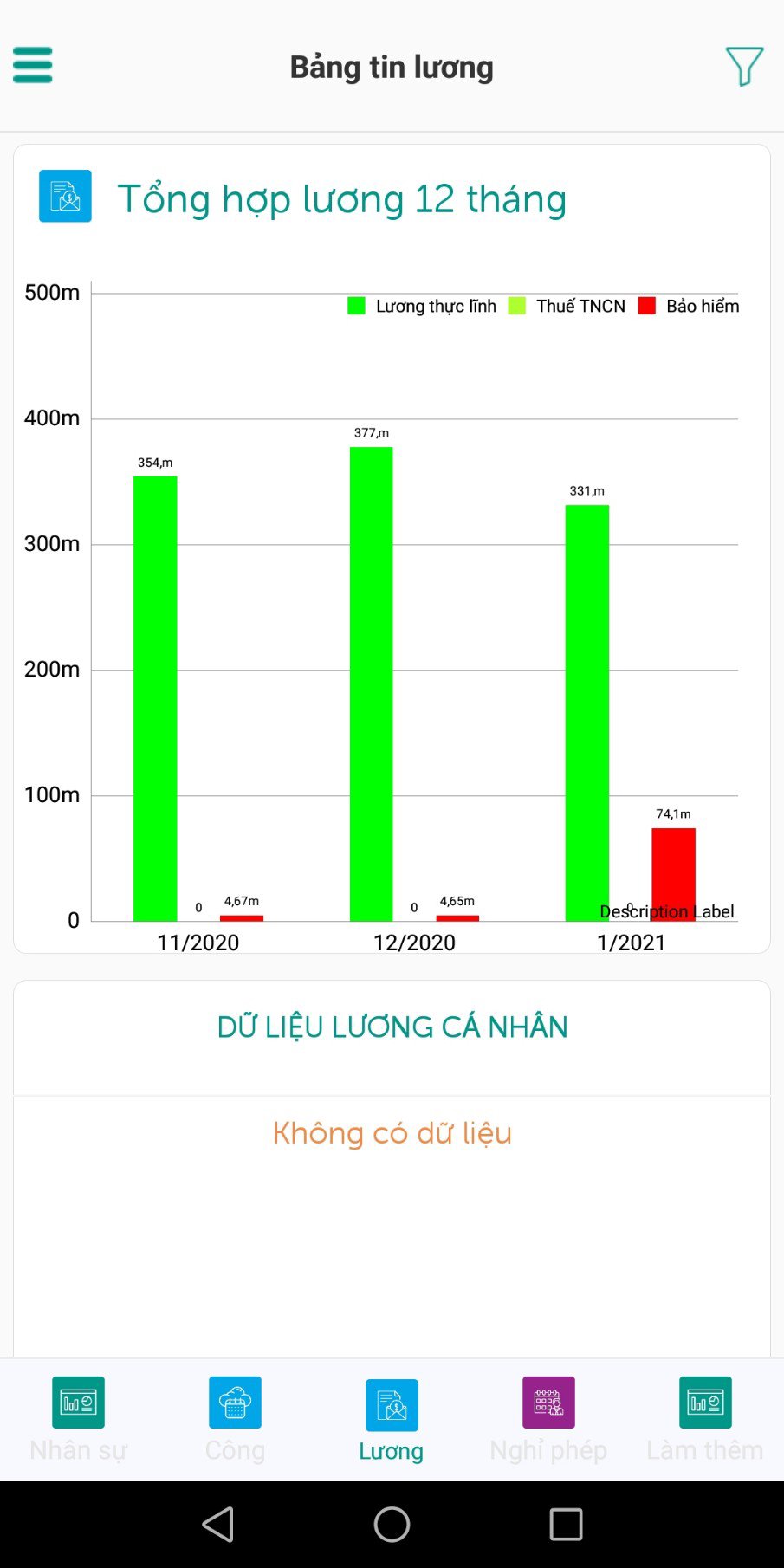Toggle the Lương thực lĩnh legend entry
Image resolution: width=784 pixels, height=1568 pixels.
[436, 306]
